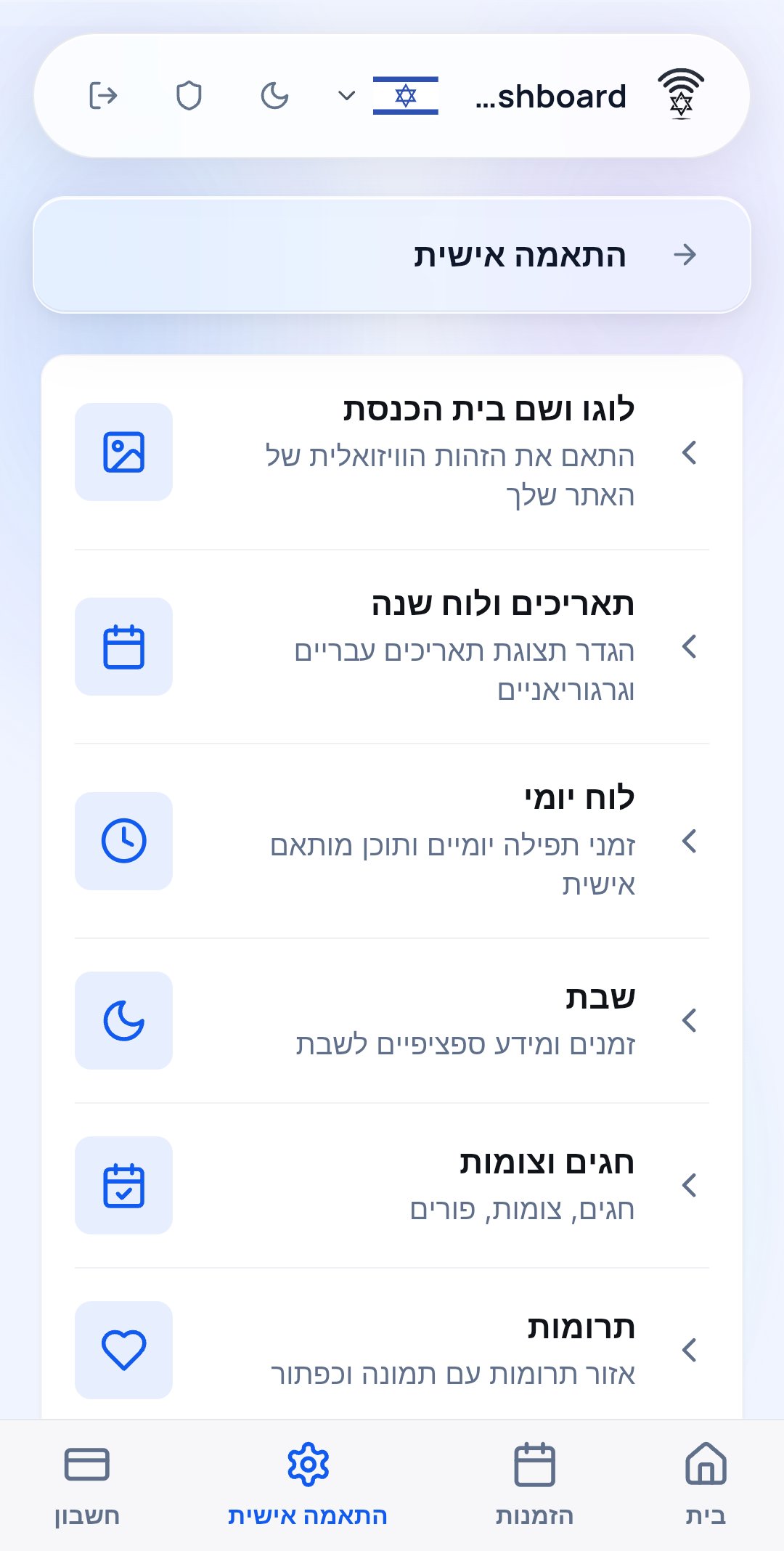Open the שבת settings row
The height and width of the screenshot is (1551, 784).
coord(392,1021)
